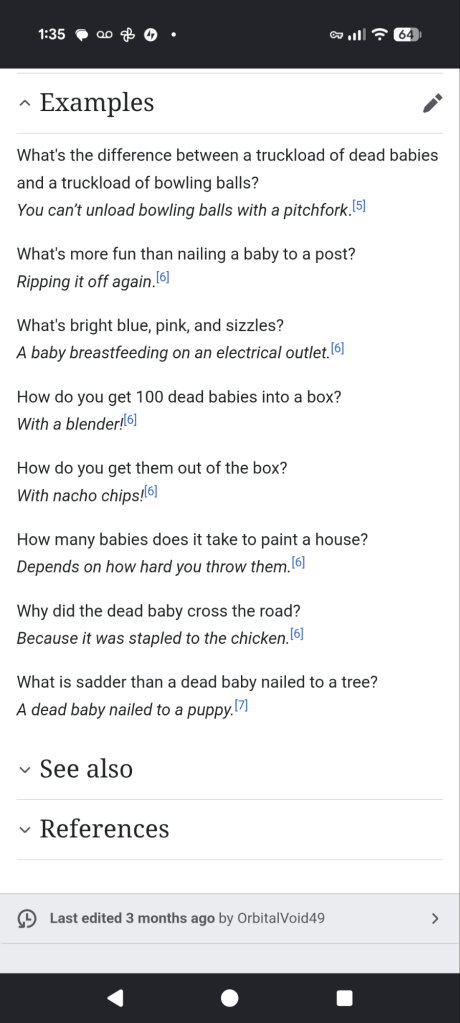This screenshot has width=460, height=1023.
Task: Return to the home screen via the home button
Action: pyautogui.click(x=230, y=998)
